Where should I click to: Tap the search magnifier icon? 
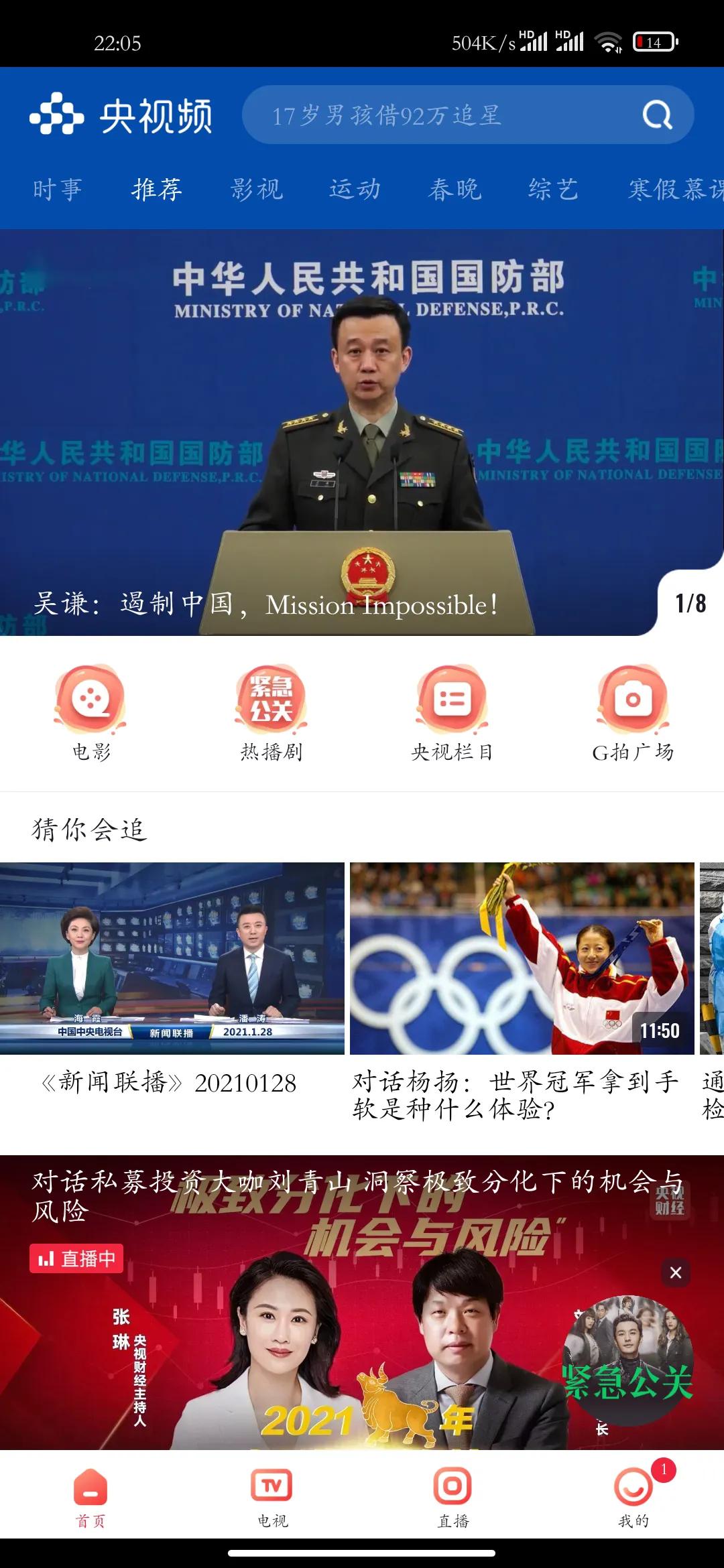(x=659, y=115)
